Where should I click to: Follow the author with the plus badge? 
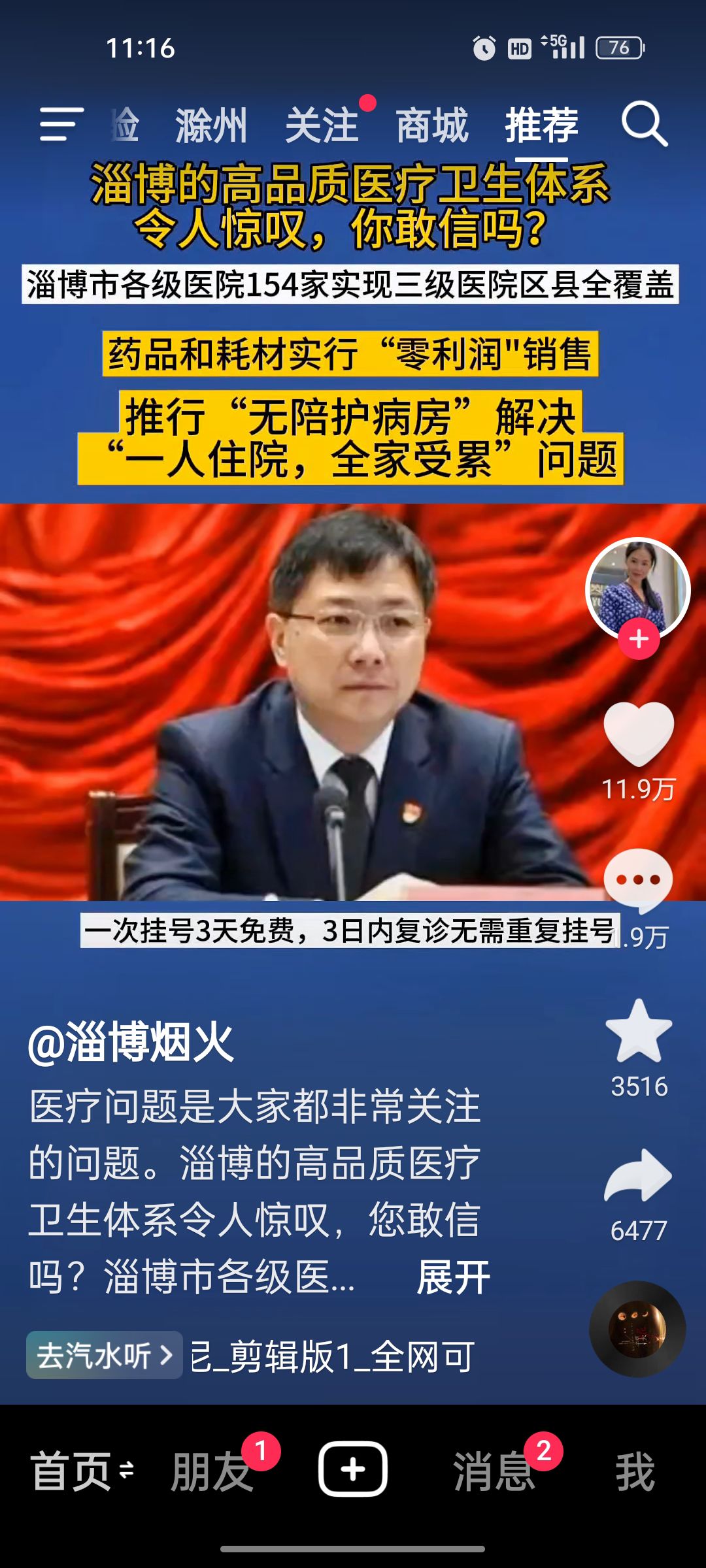tap(639, 639)
